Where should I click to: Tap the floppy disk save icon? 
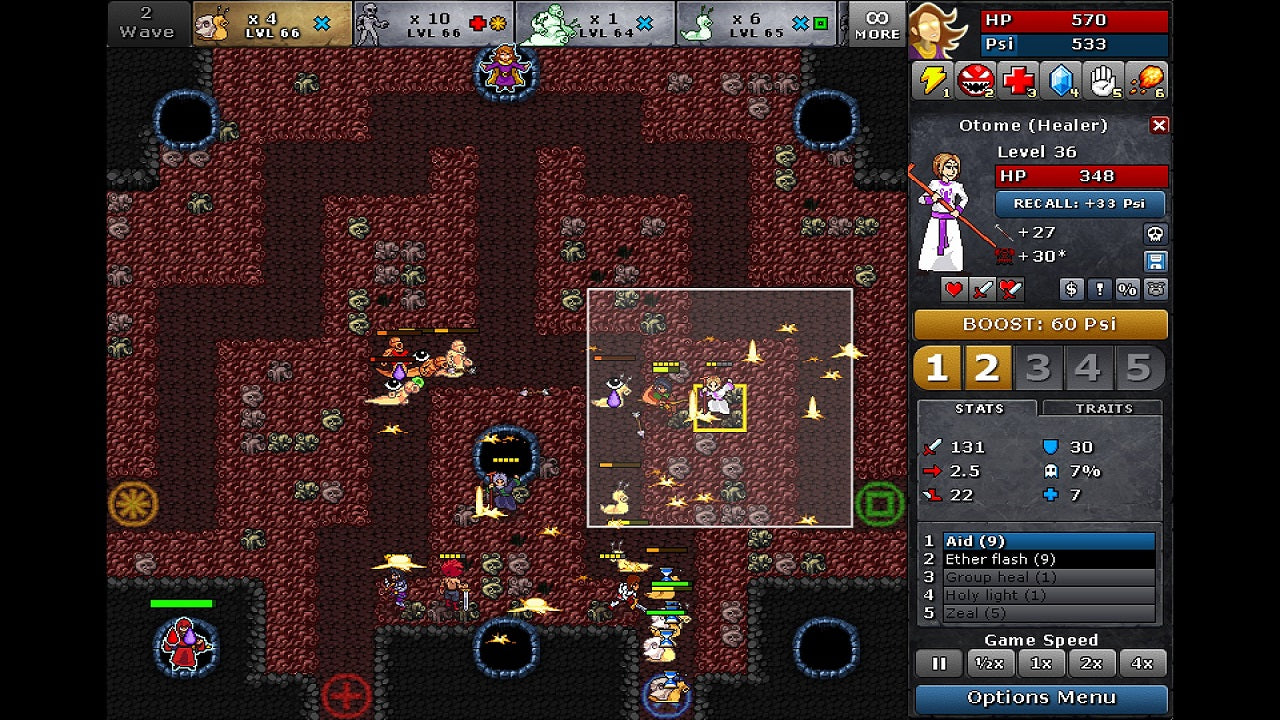point(1155,262)
